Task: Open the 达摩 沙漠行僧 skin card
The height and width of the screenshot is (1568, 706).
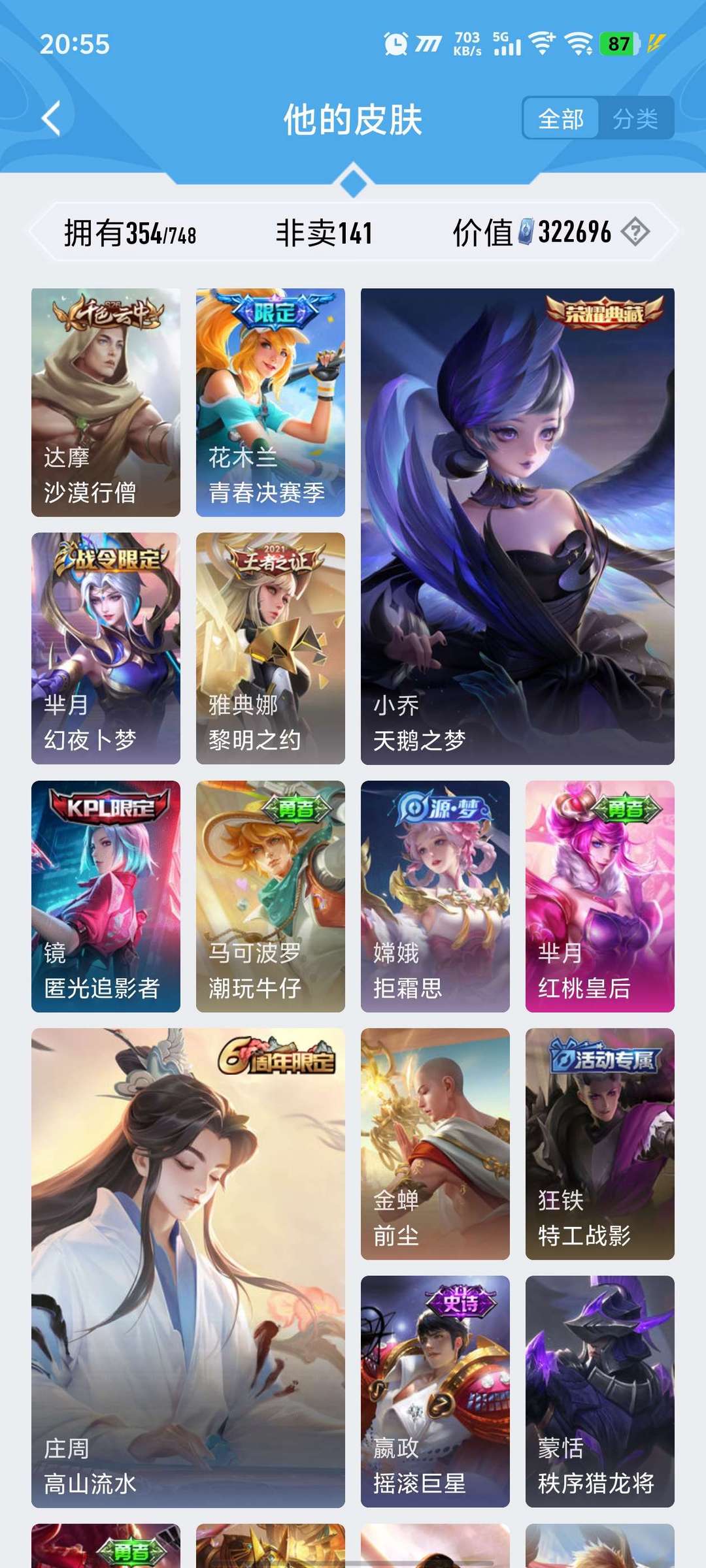Action: point(106,402)
